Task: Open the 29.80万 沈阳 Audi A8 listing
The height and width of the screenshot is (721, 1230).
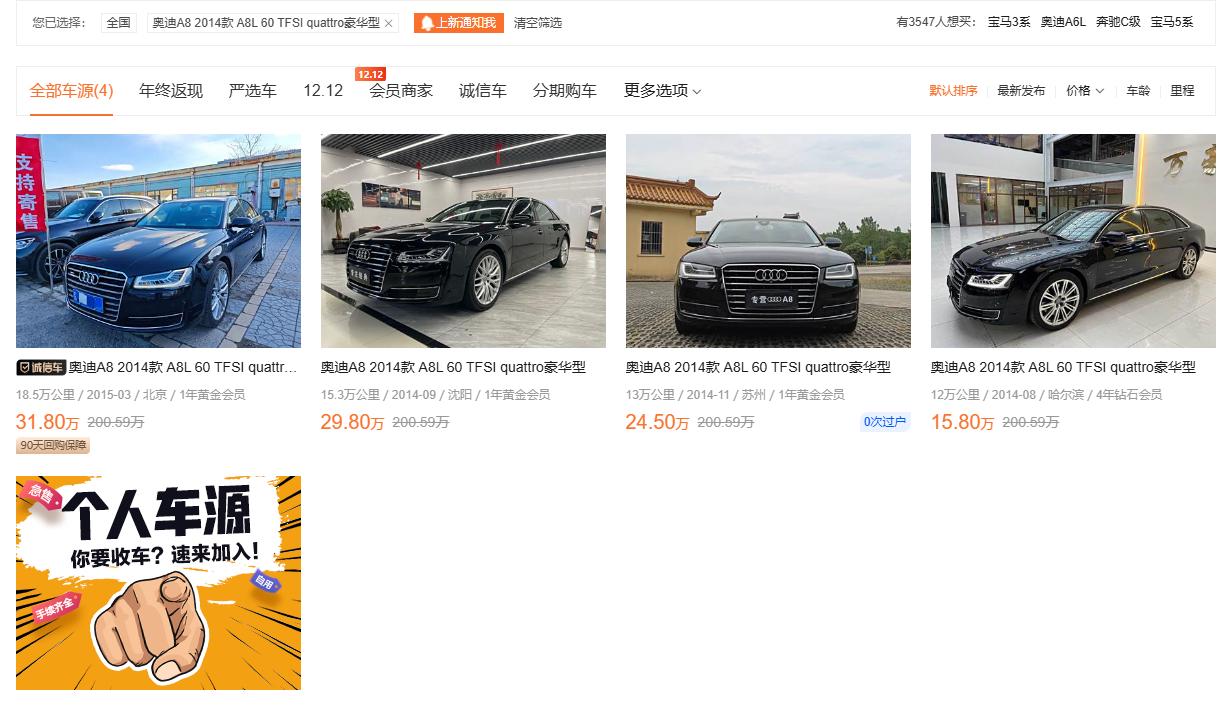Action: click(x=463, y=241)
